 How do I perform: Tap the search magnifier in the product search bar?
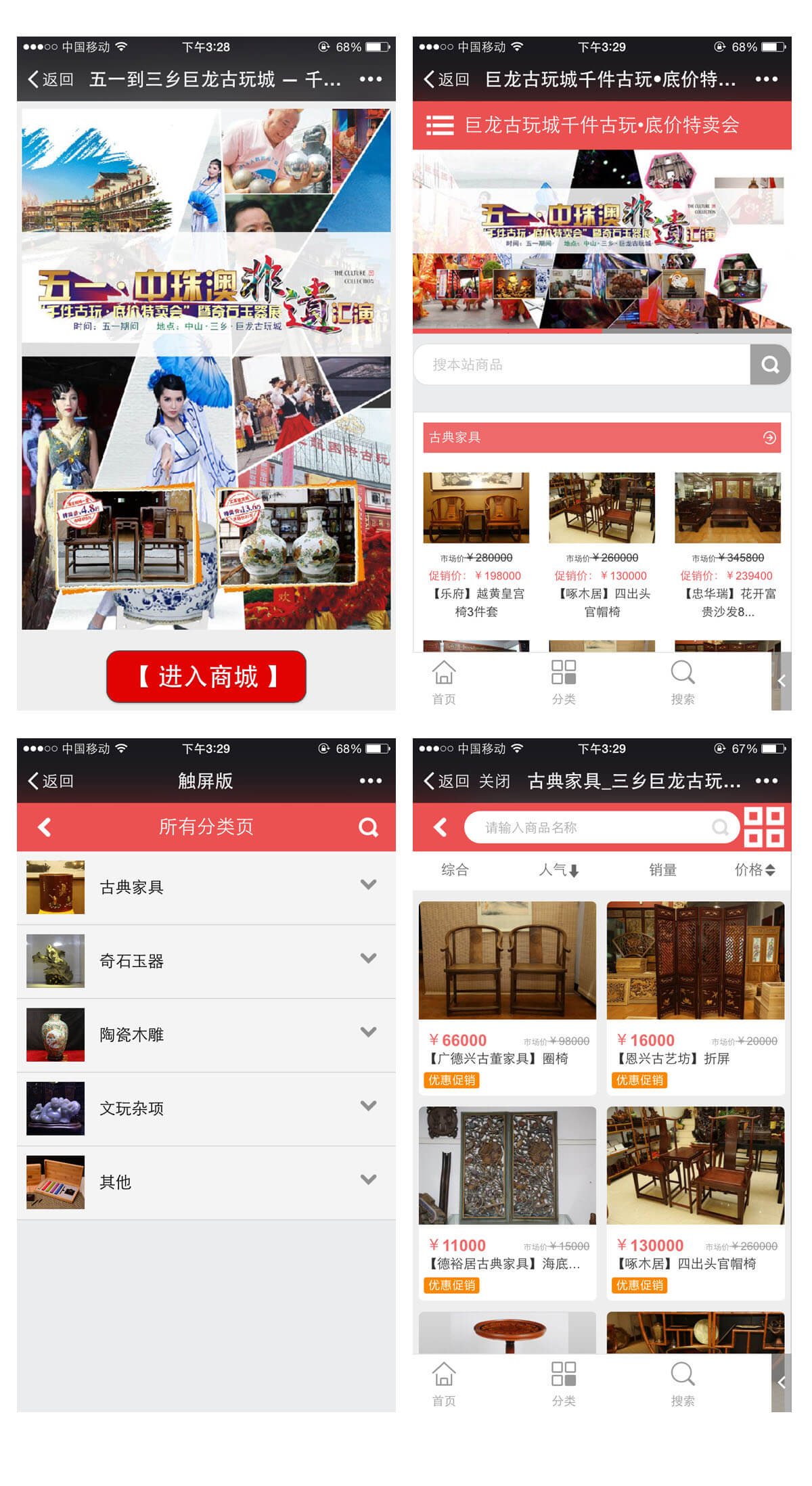(769, 365)
